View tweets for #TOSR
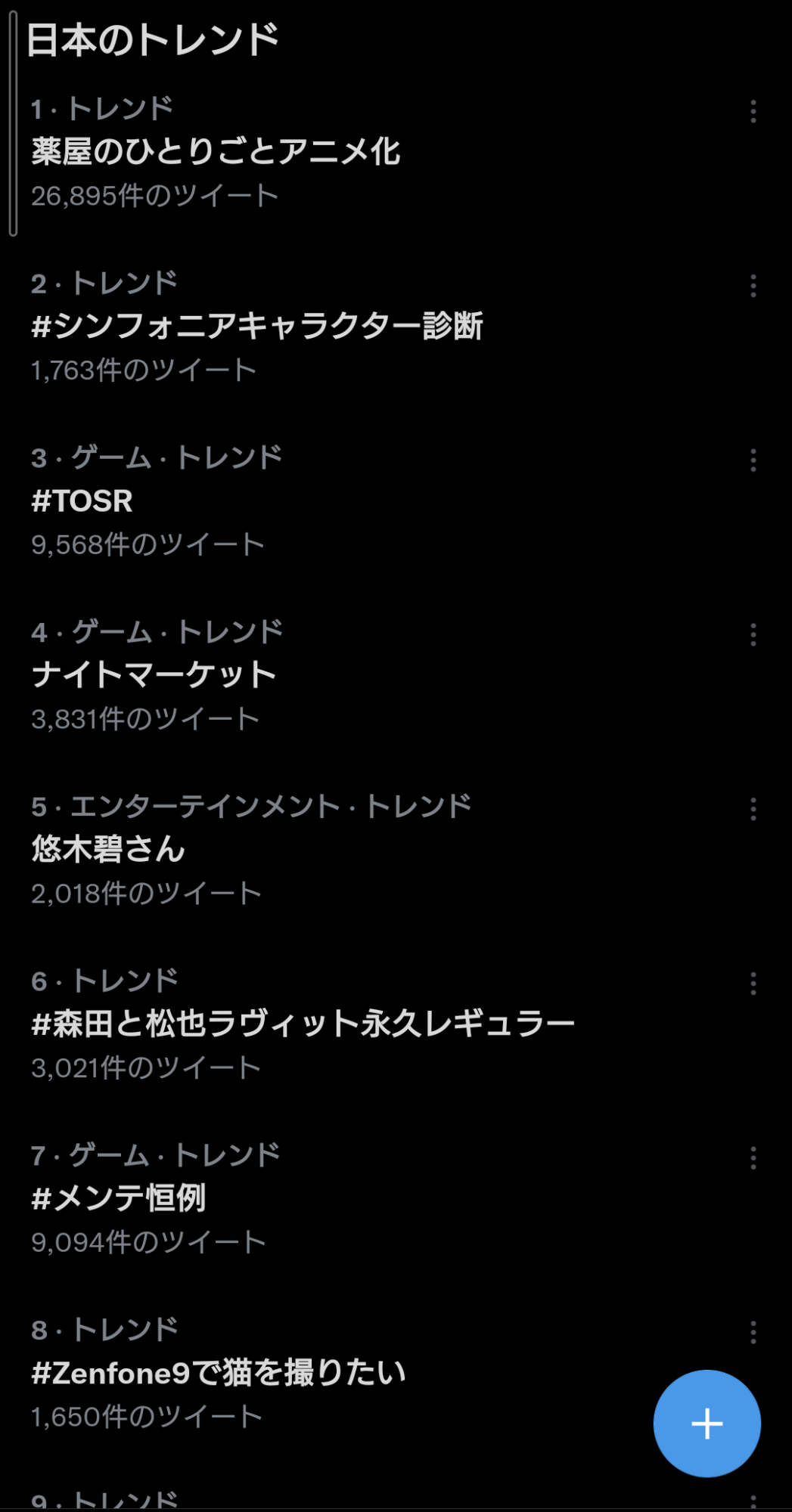The width and height of the screenshot is (792, 1512). pos(82,501)
